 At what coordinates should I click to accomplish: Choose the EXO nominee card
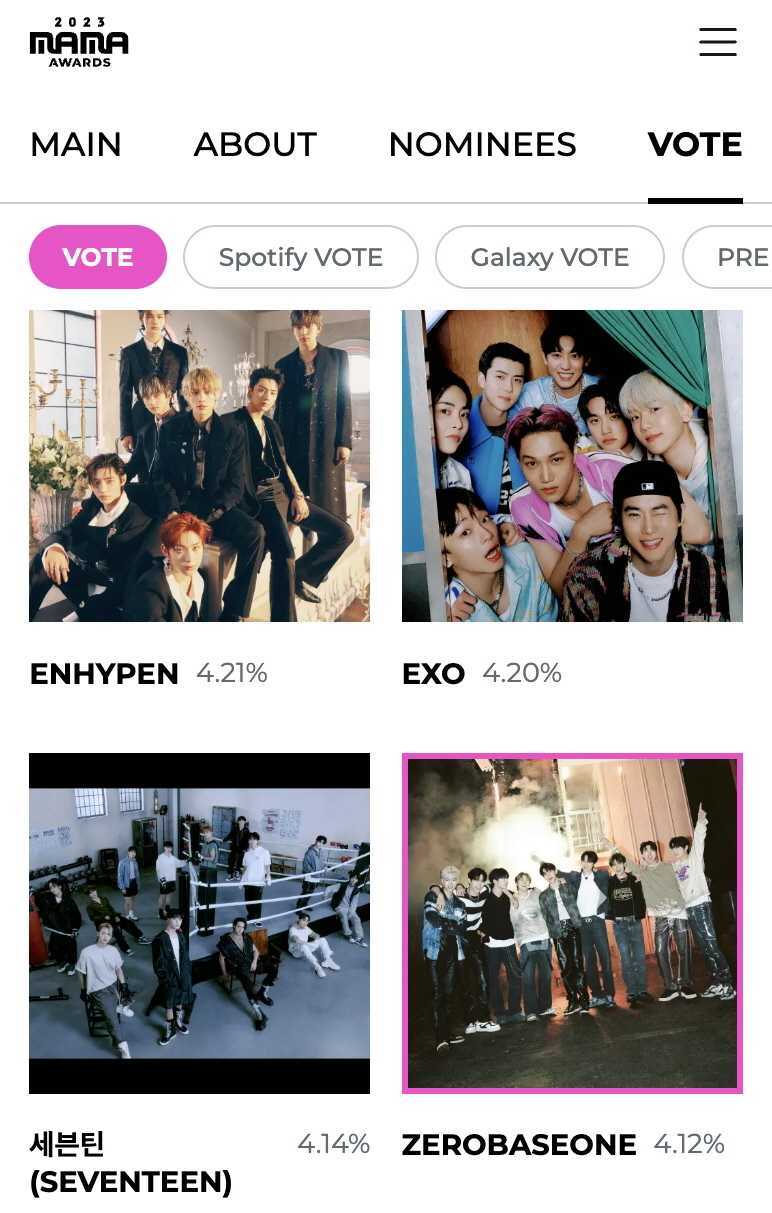(x=572, y=466)
